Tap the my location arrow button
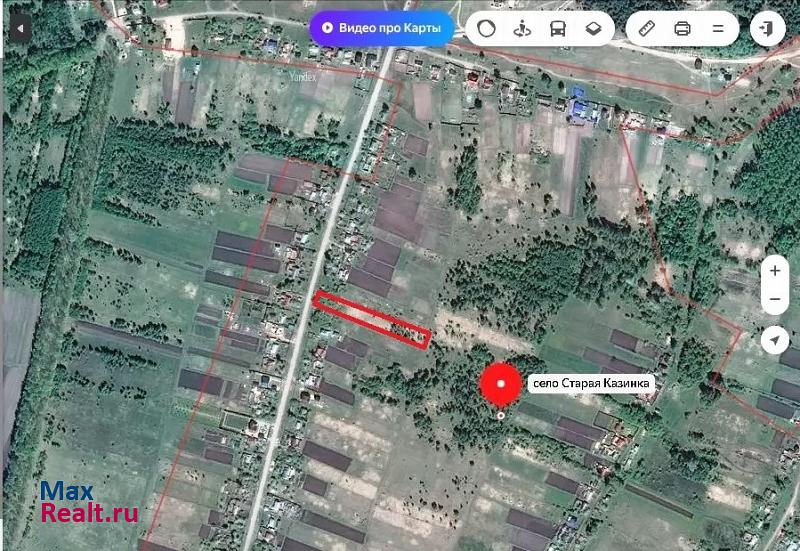 pos(775,340)
